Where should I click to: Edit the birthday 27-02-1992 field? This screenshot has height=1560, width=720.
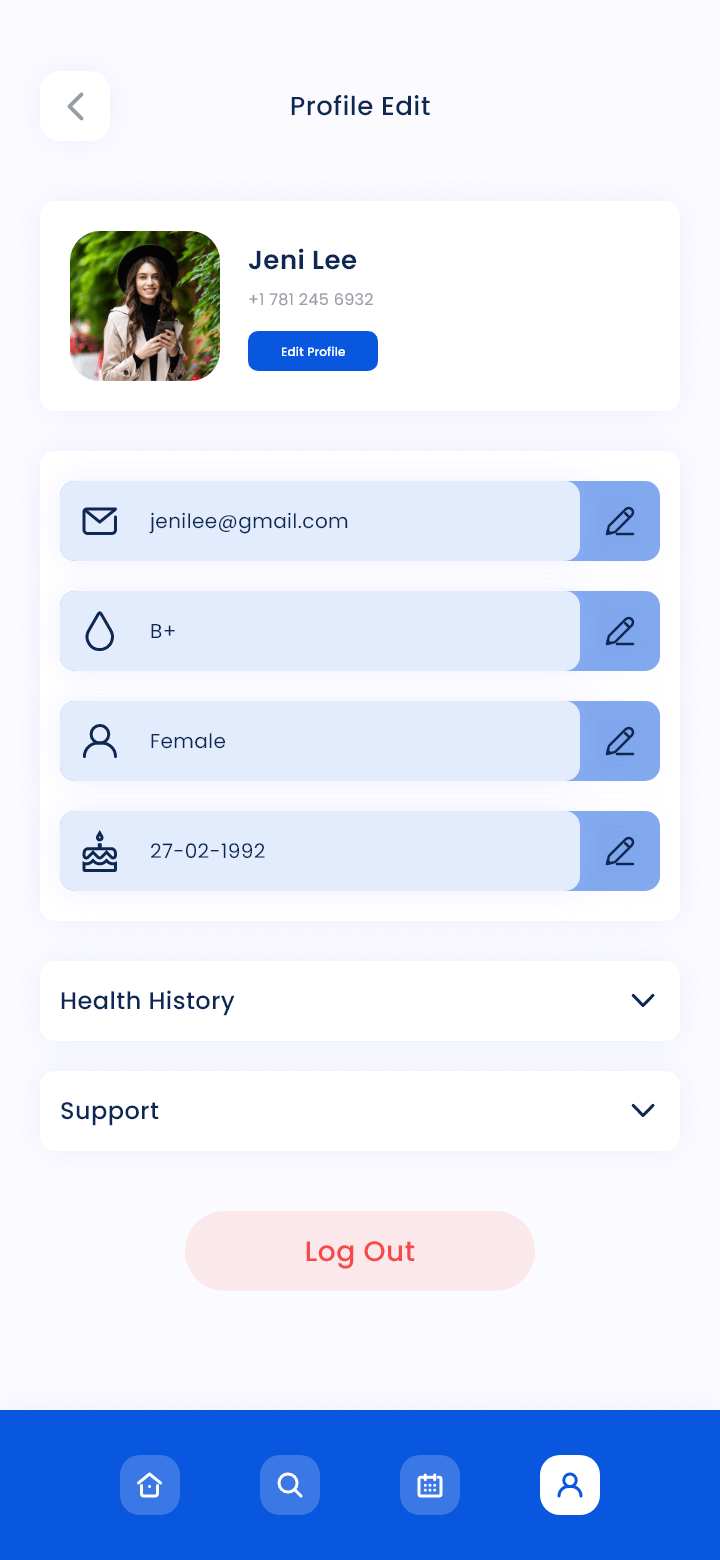point(620,851)
